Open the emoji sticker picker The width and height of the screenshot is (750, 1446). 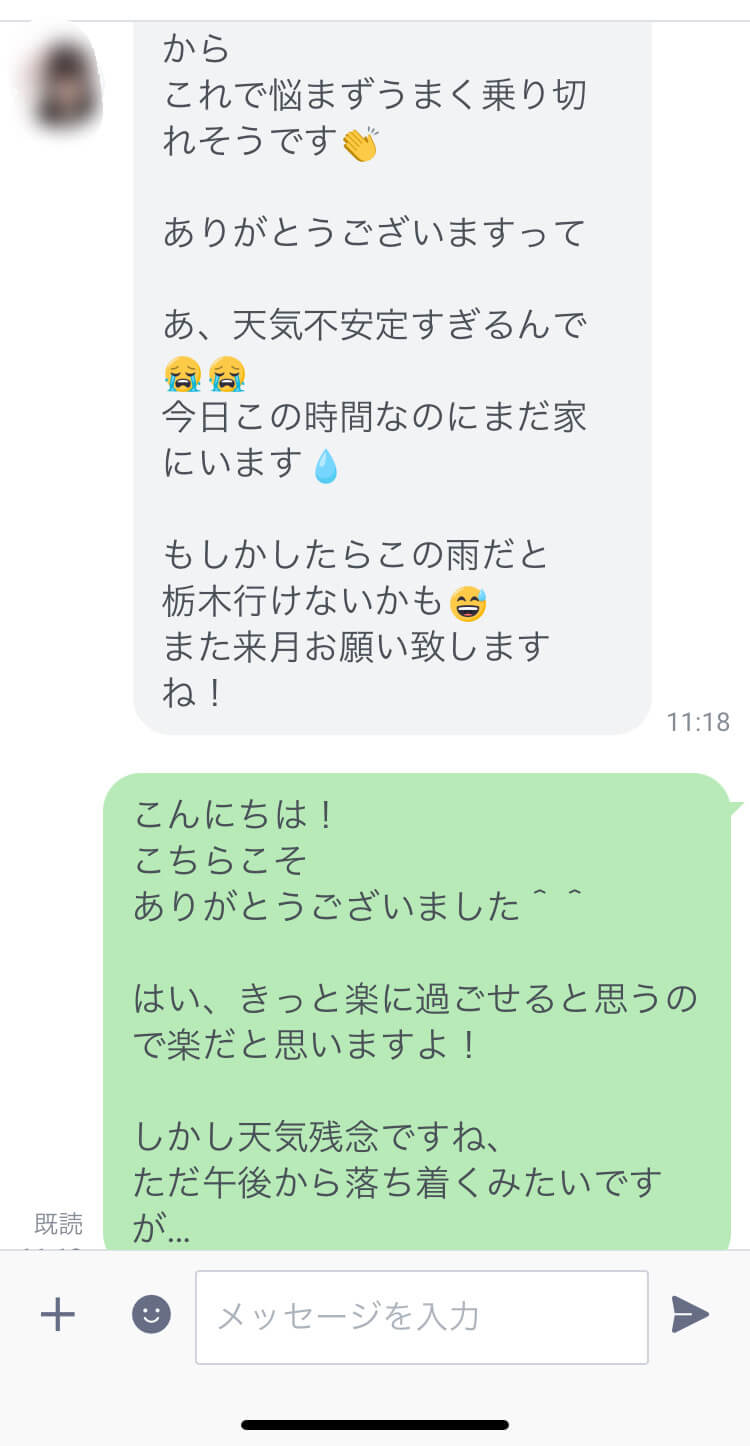(x=151, y=1315)
